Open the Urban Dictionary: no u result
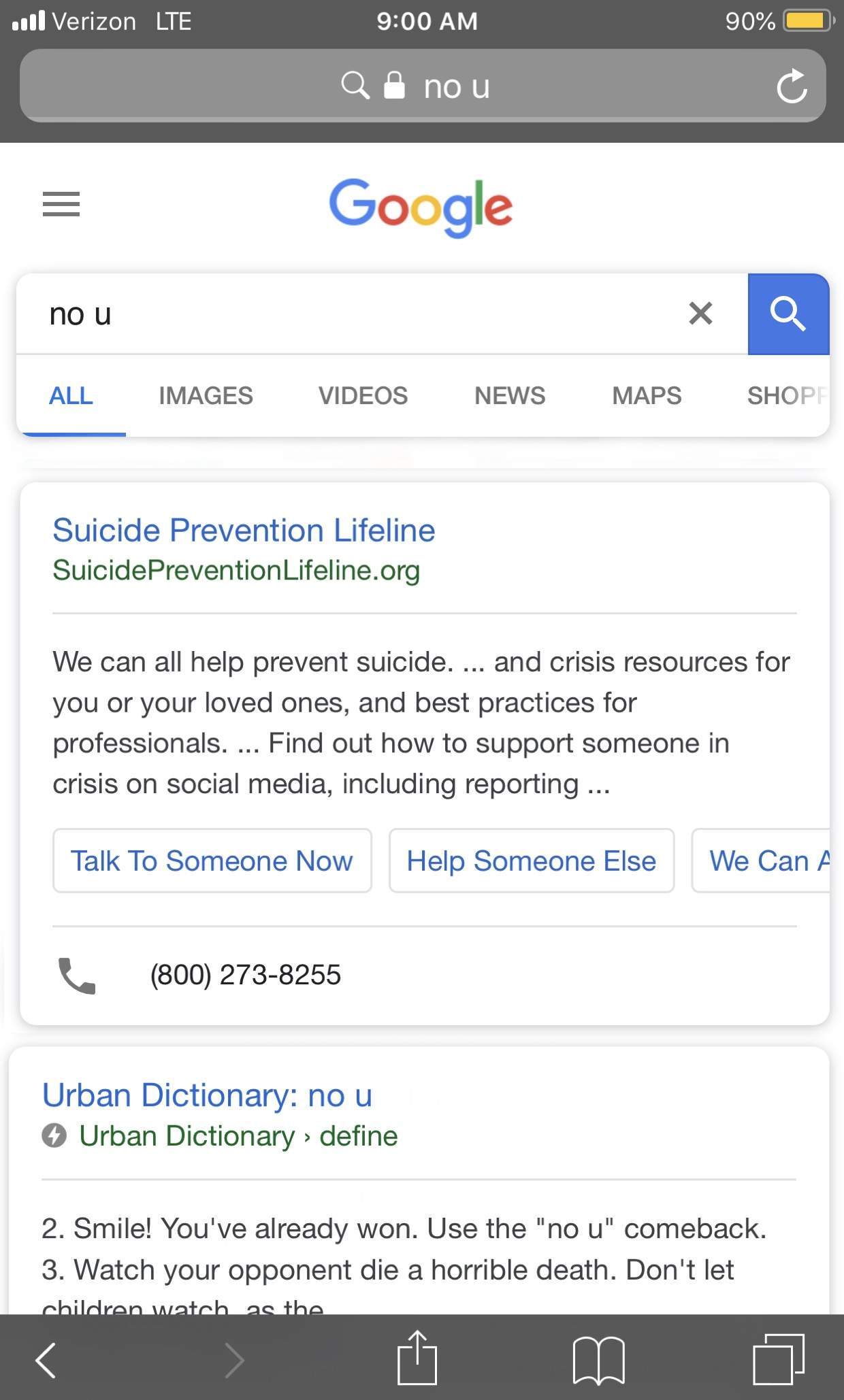Image resolution: width=844 pixels, height=1400 pixels. pos(207,1096)
